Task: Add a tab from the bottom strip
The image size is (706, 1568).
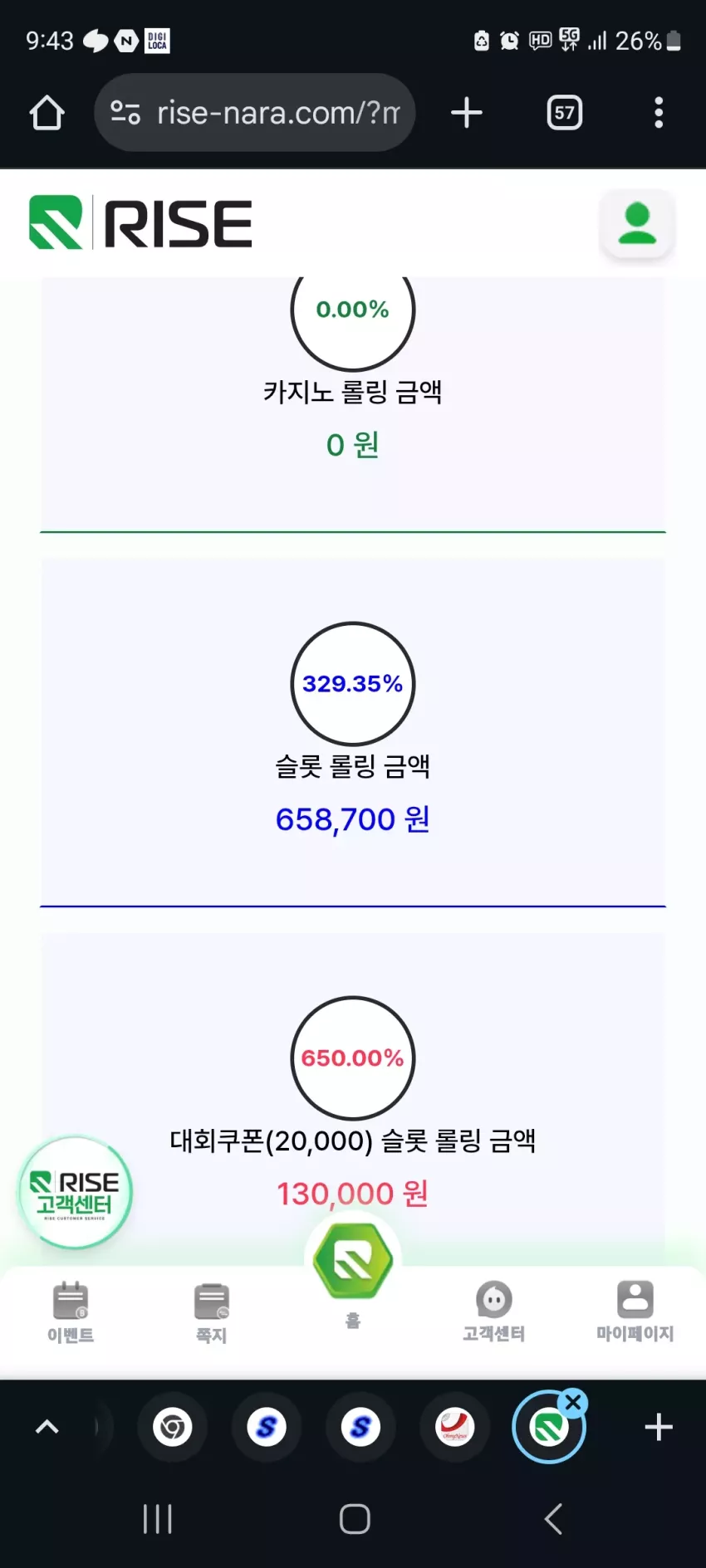Action: [x=659, y=1428]
